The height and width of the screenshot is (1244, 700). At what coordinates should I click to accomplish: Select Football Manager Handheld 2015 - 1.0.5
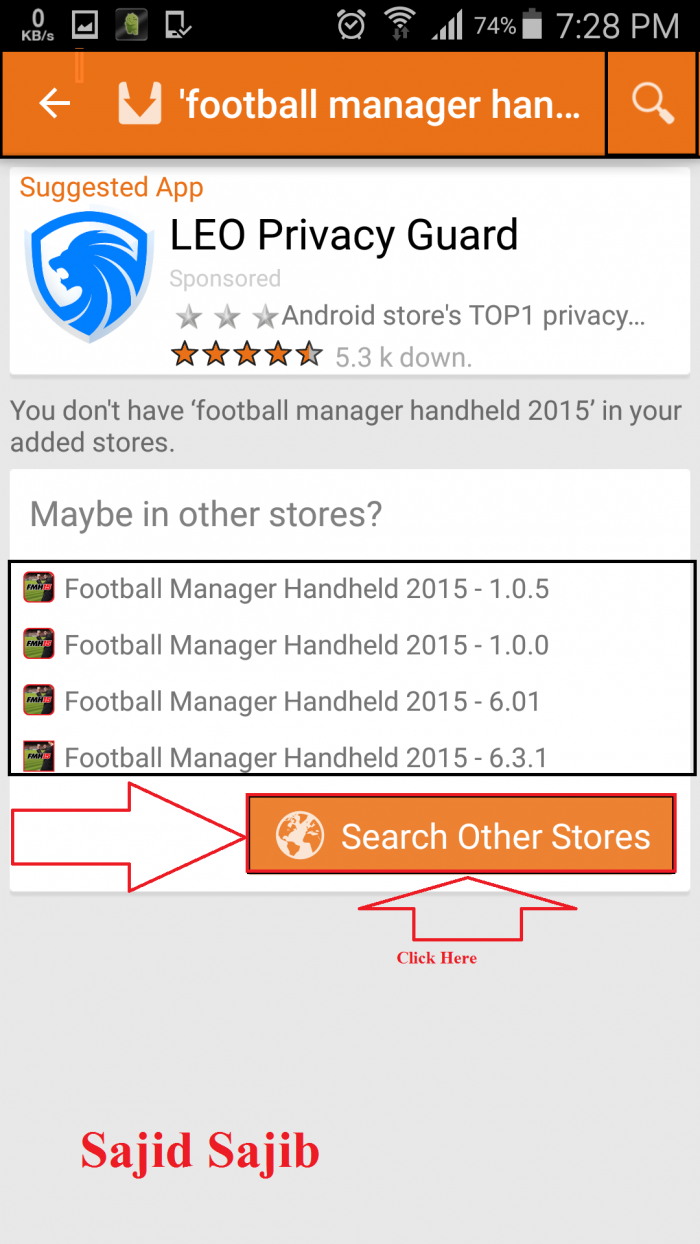pos(306,588)
